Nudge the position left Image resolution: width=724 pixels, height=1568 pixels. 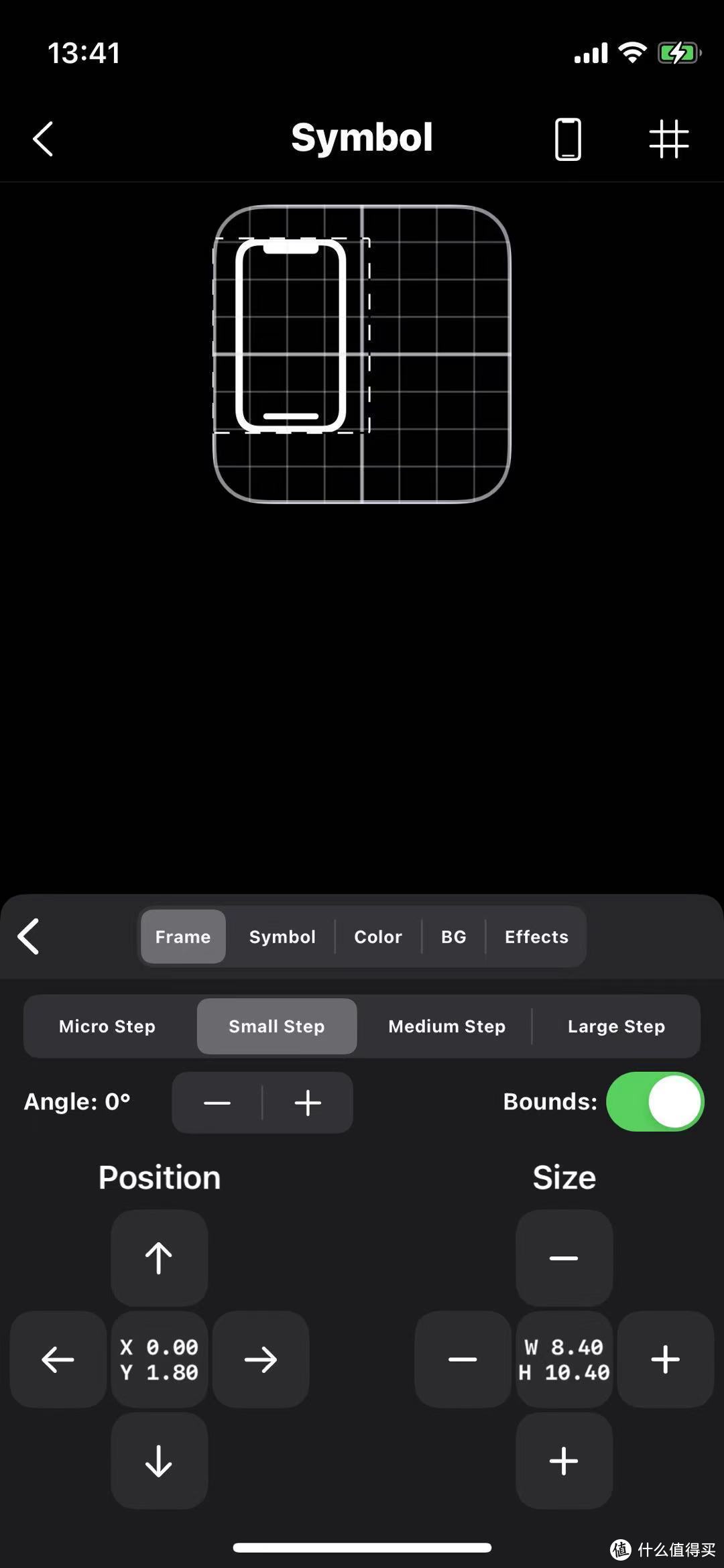tap(58, 1360)
